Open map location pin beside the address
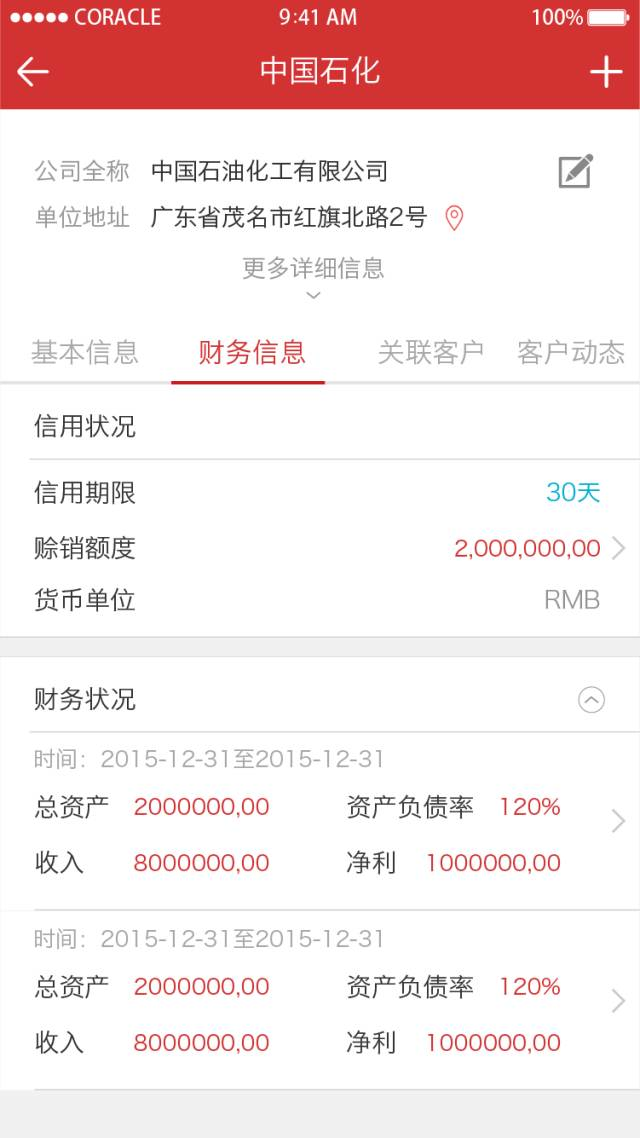 pyautogui.click(x=454, y=218)
